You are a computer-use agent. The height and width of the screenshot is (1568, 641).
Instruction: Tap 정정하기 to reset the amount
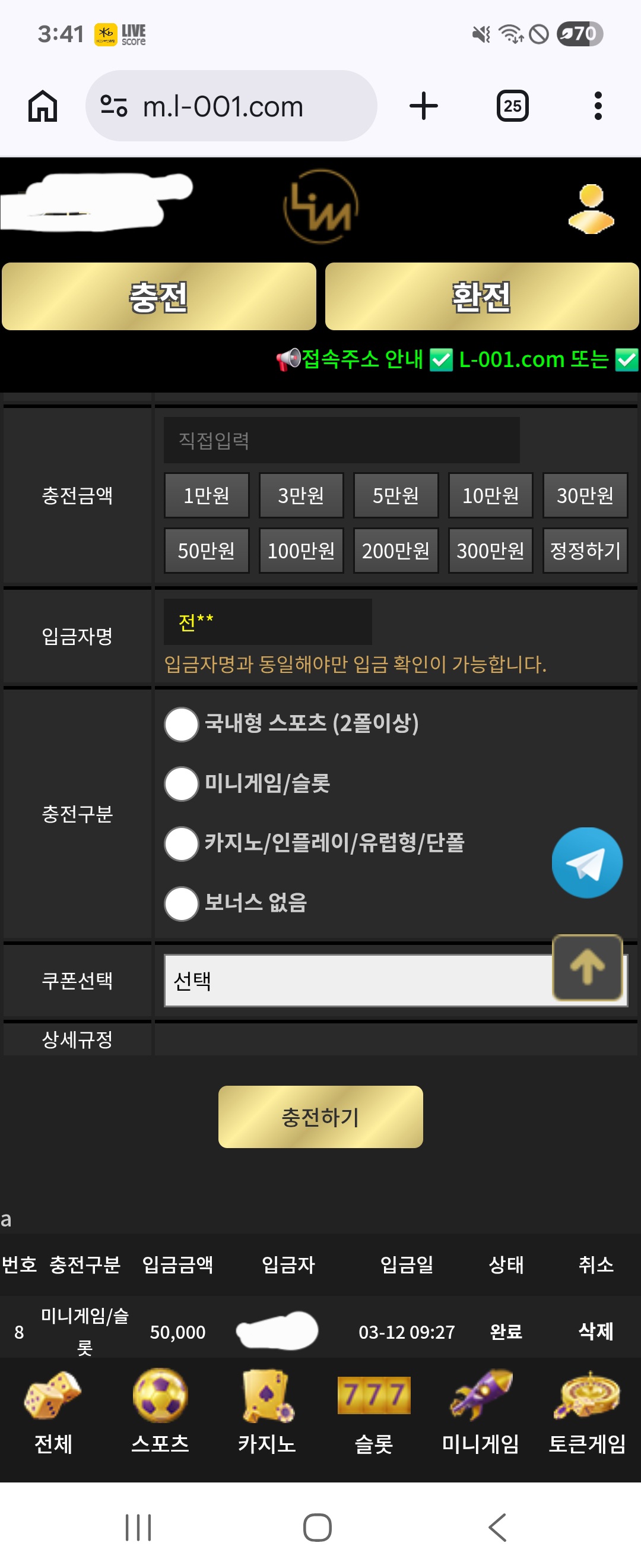click(x=585, y=551)
